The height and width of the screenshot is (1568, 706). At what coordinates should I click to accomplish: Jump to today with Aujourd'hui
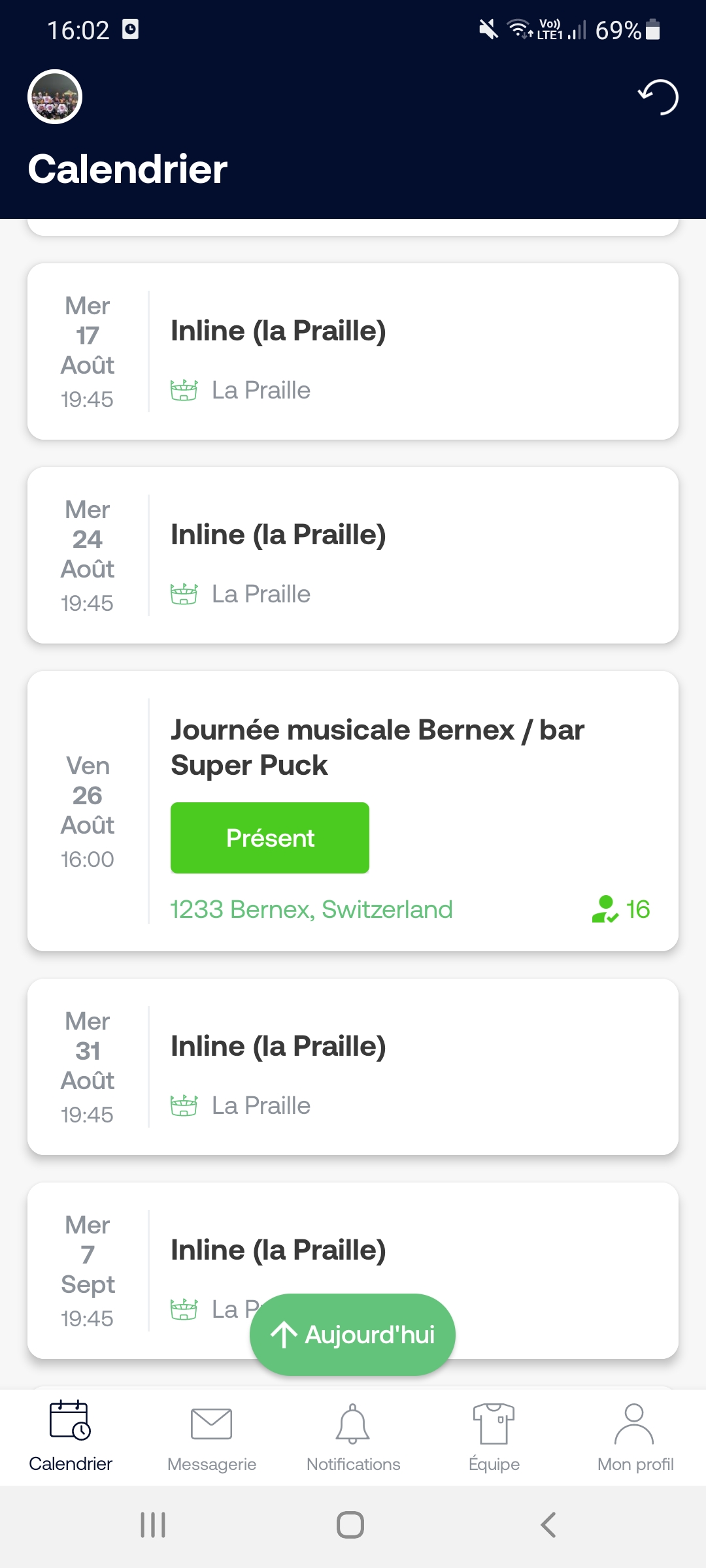352,1335
